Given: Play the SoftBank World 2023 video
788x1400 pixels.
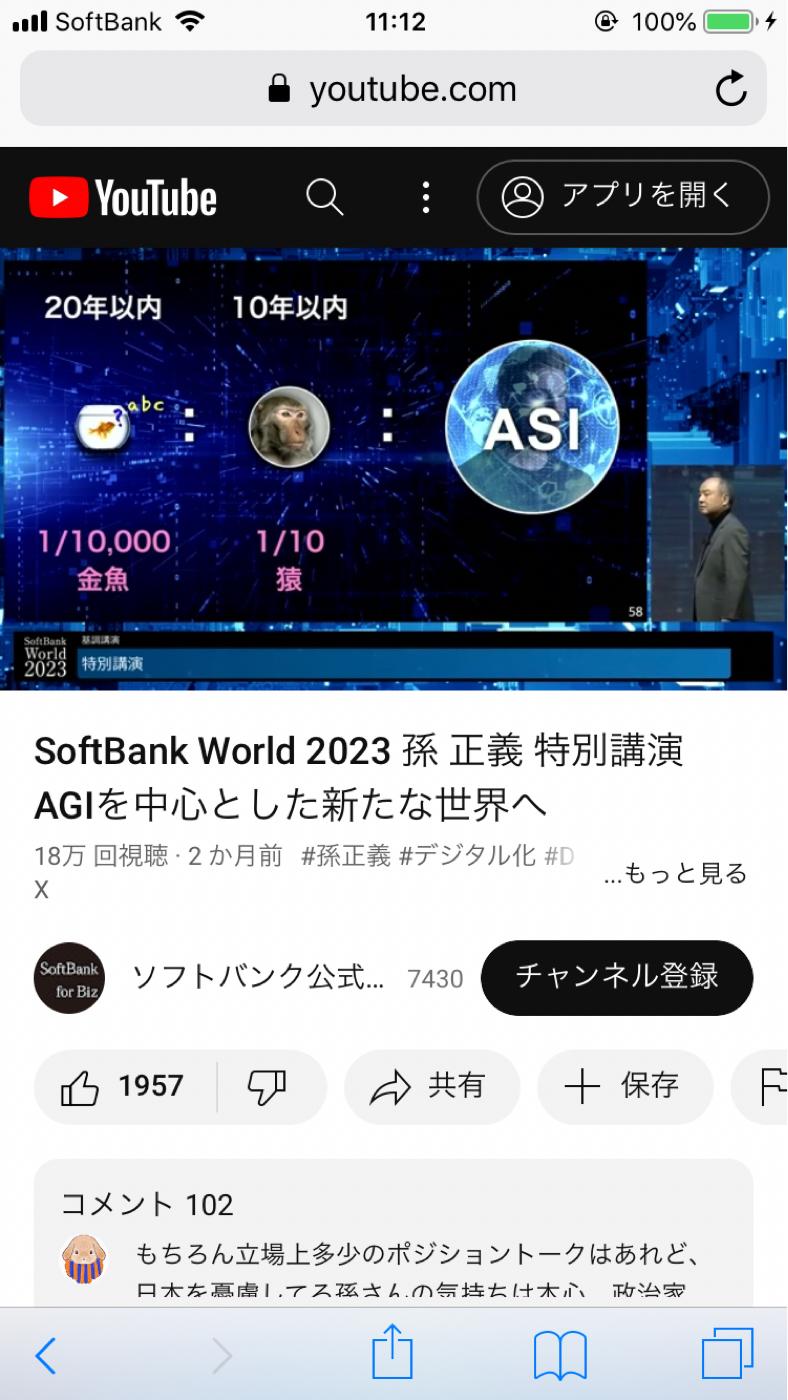Looking at the screenshot, I should [394, 469].
